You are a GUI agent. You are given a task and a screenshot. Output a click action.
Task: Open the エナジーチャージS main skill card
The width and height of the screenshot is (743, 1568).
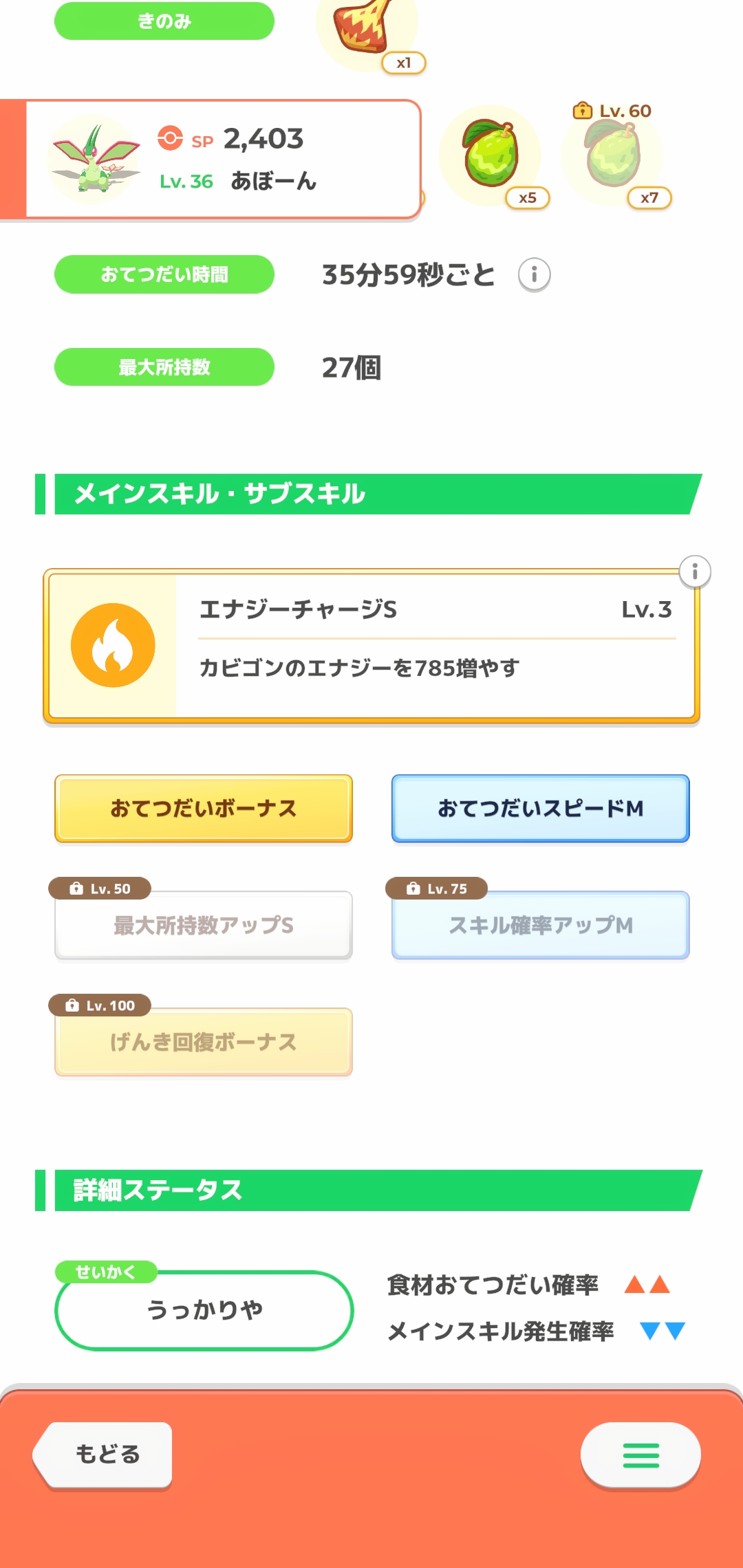point(371,646)
